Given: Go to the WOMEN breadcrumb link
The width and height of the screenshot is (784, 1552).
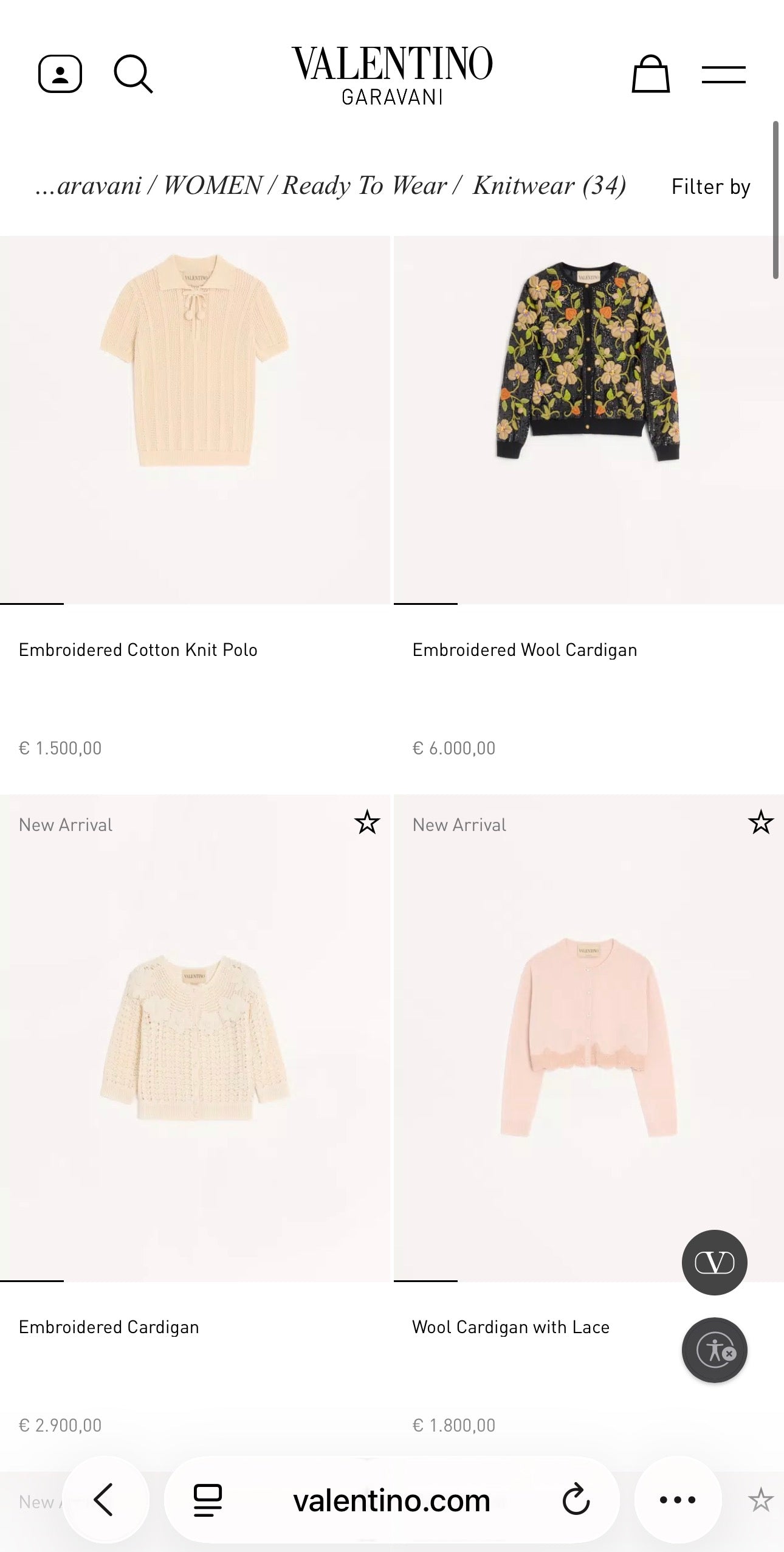Looking at the screenshot, I should click(x=213, y=185).
